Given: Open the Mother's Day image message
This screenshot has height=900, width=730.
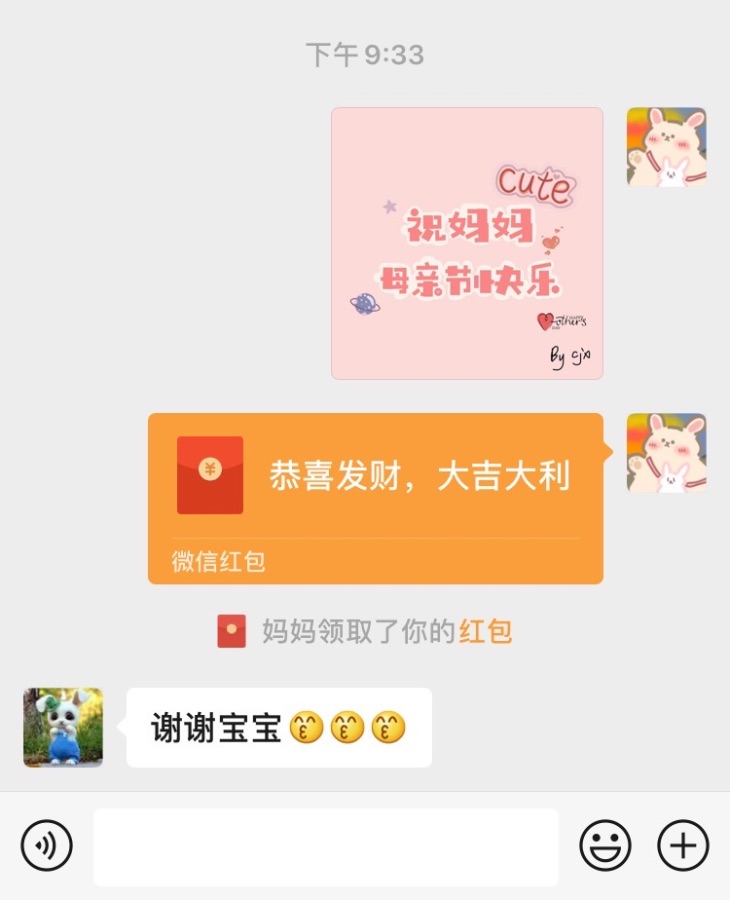Looking at the screenshot, I should (x=467, y=243).
